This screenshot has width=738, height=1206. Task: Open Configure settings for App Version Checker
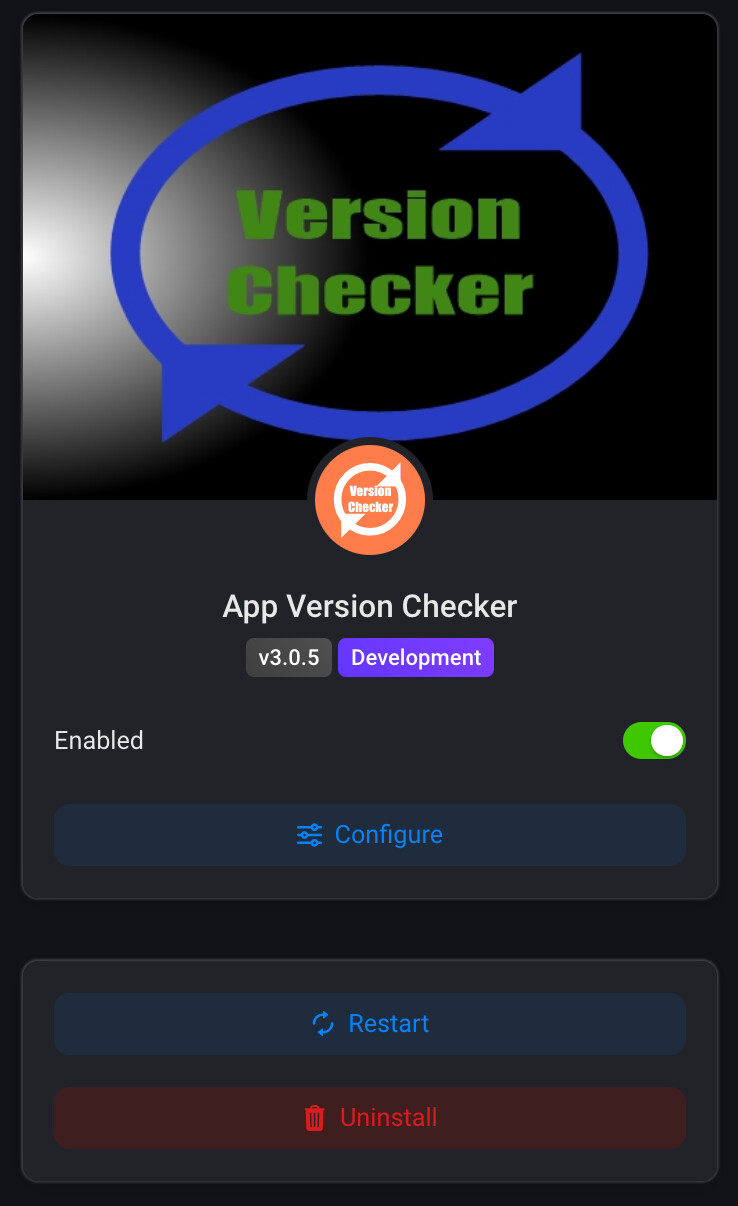click(x=369, y=835)
